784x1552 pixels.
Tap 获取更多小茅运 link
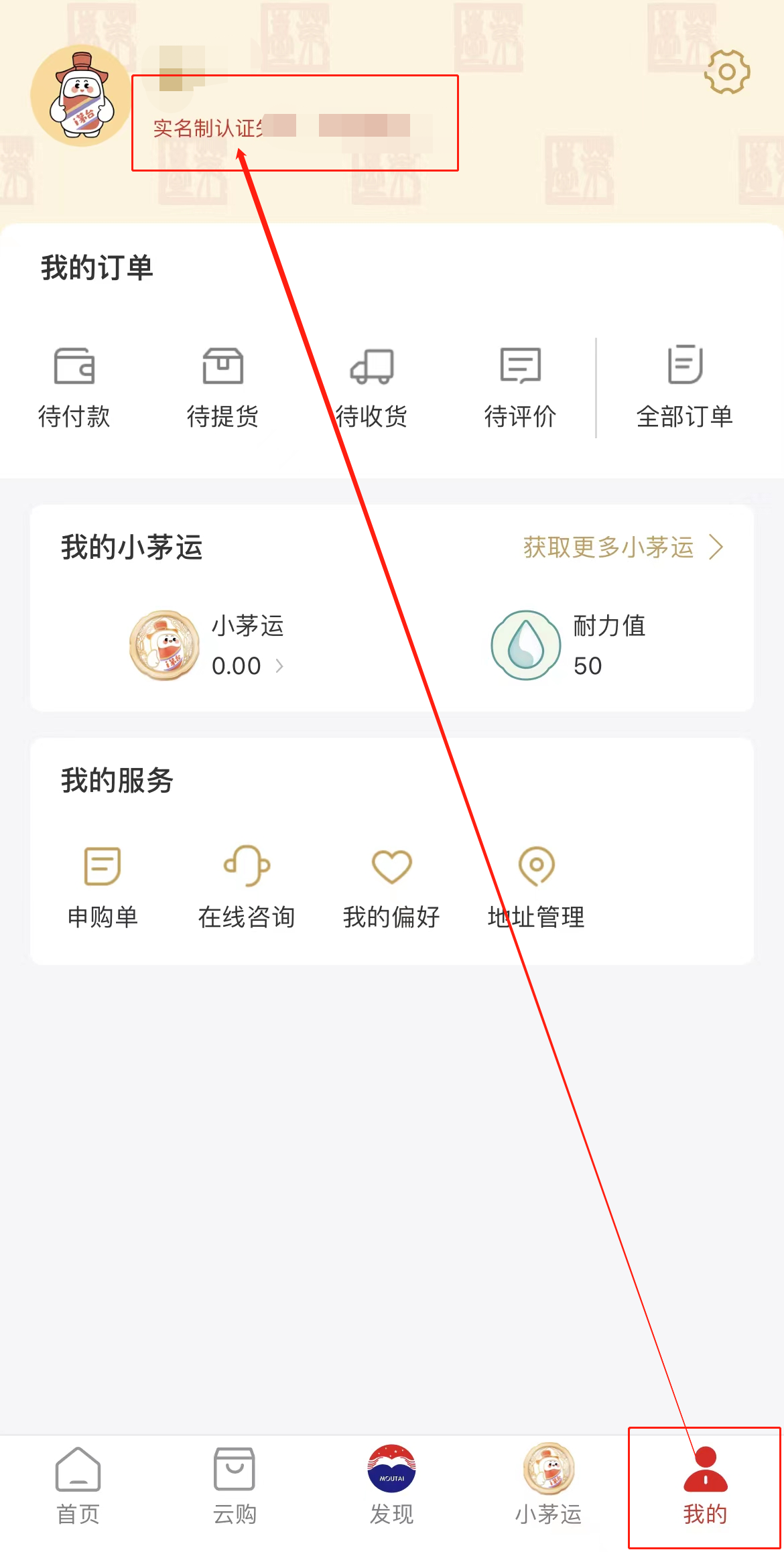click(x=623, y=547)
